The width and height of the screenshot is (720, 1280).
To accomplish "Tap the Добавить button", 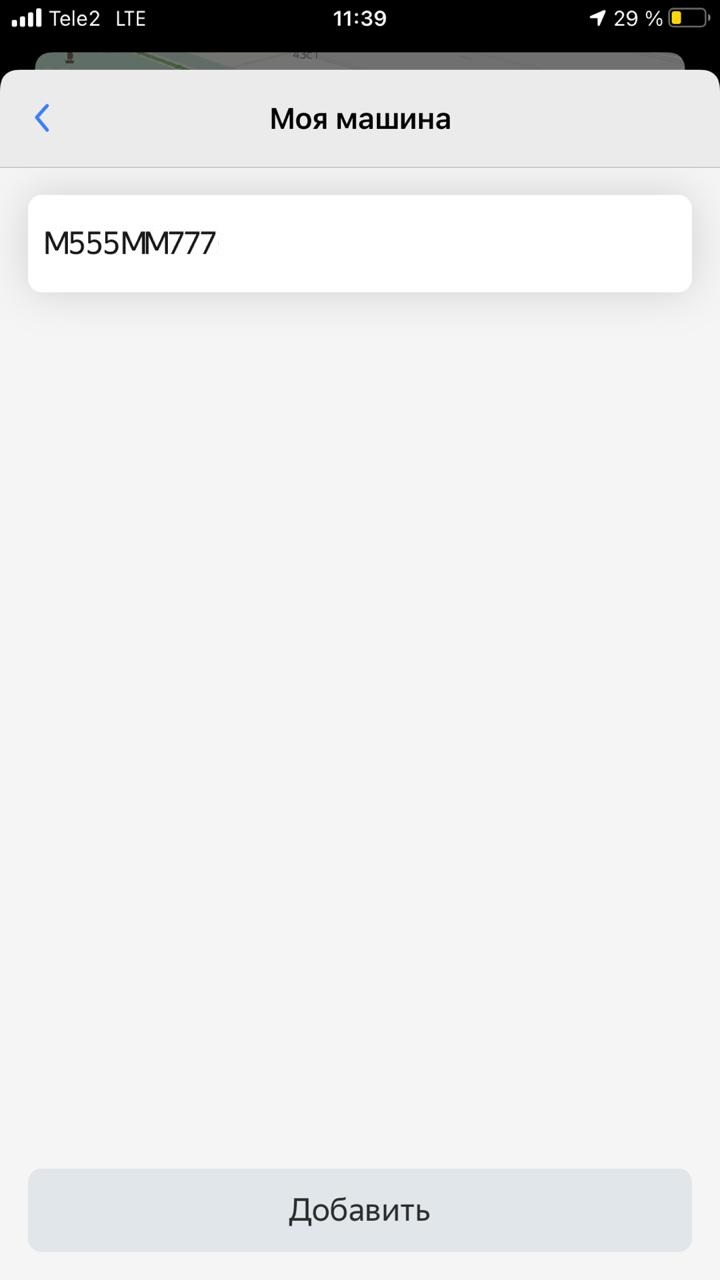I will [x=360, y=1210].
